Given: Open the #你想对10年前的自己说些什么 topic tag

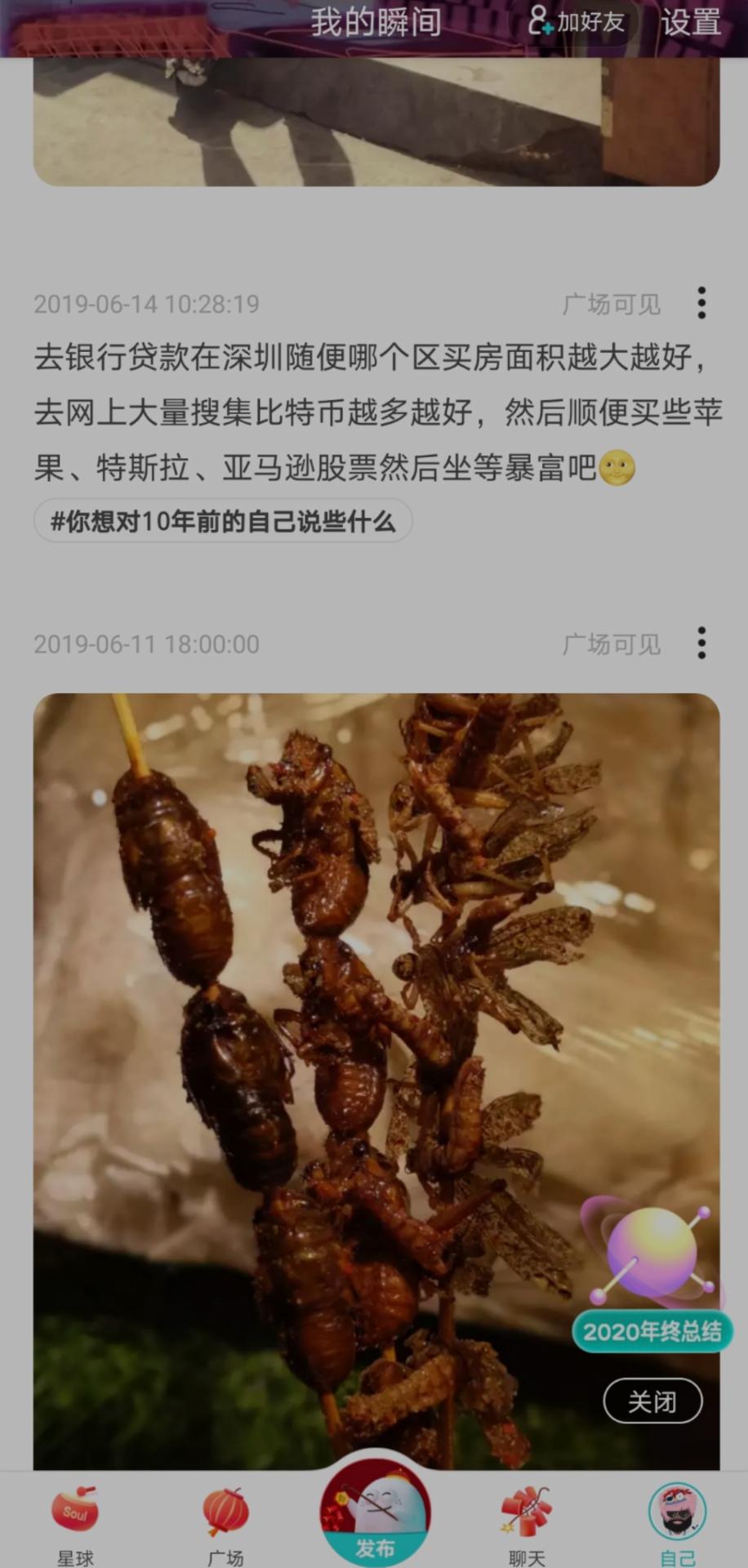Looking at the screenshot, I should pyautogui.click(x=223, y=521).
